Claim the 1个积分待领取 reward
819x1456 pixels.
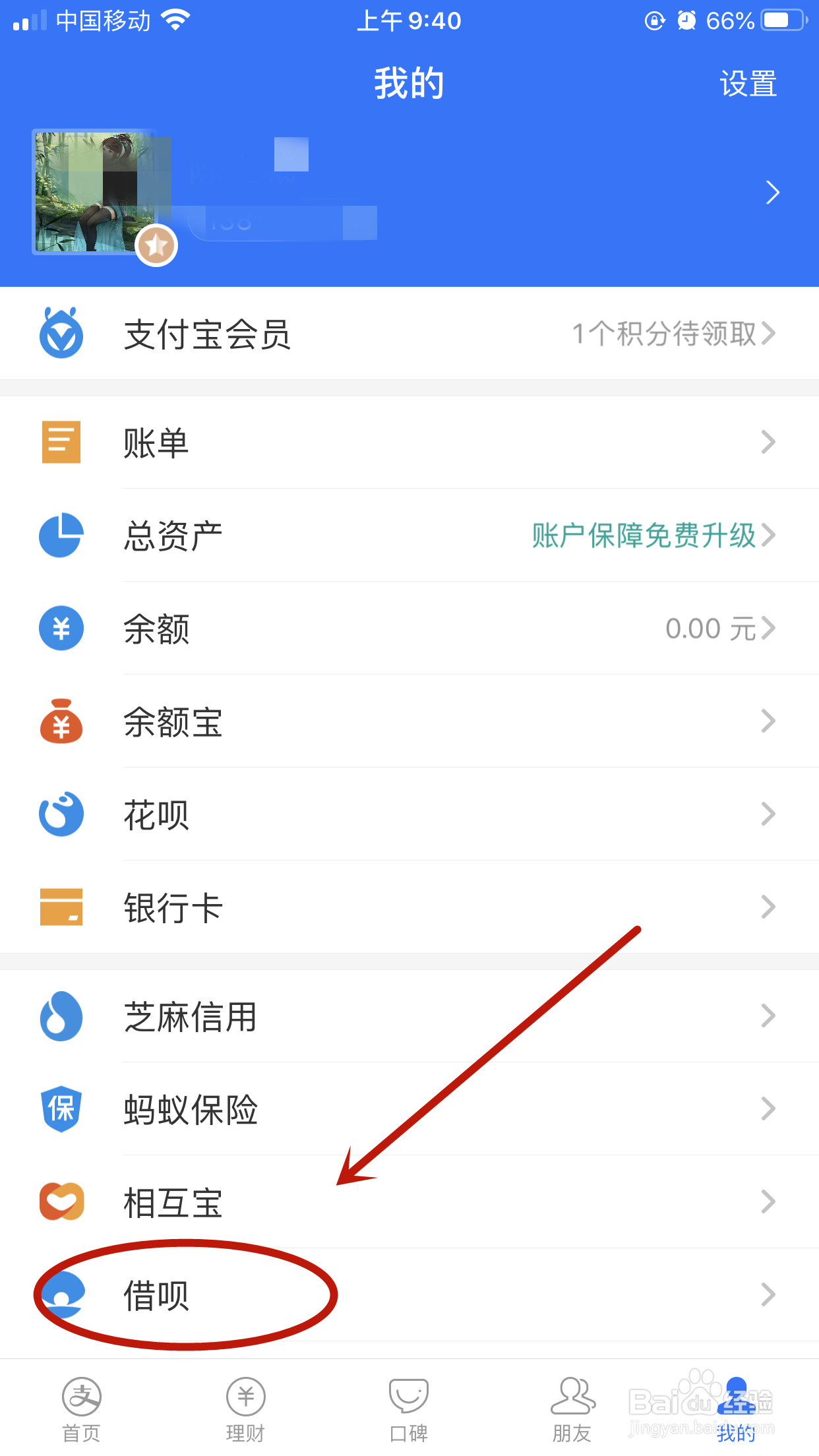click(665, 334)
